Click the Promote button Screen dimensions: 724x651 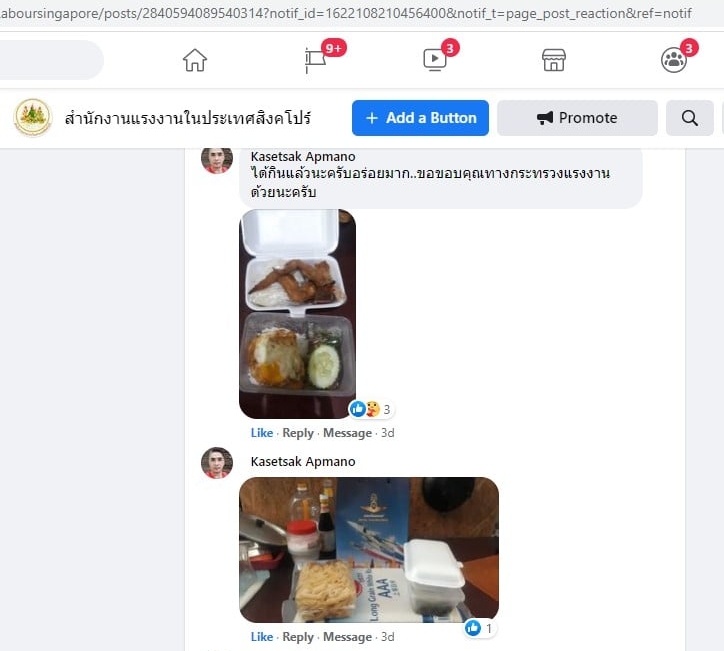(x=577, y=118)
